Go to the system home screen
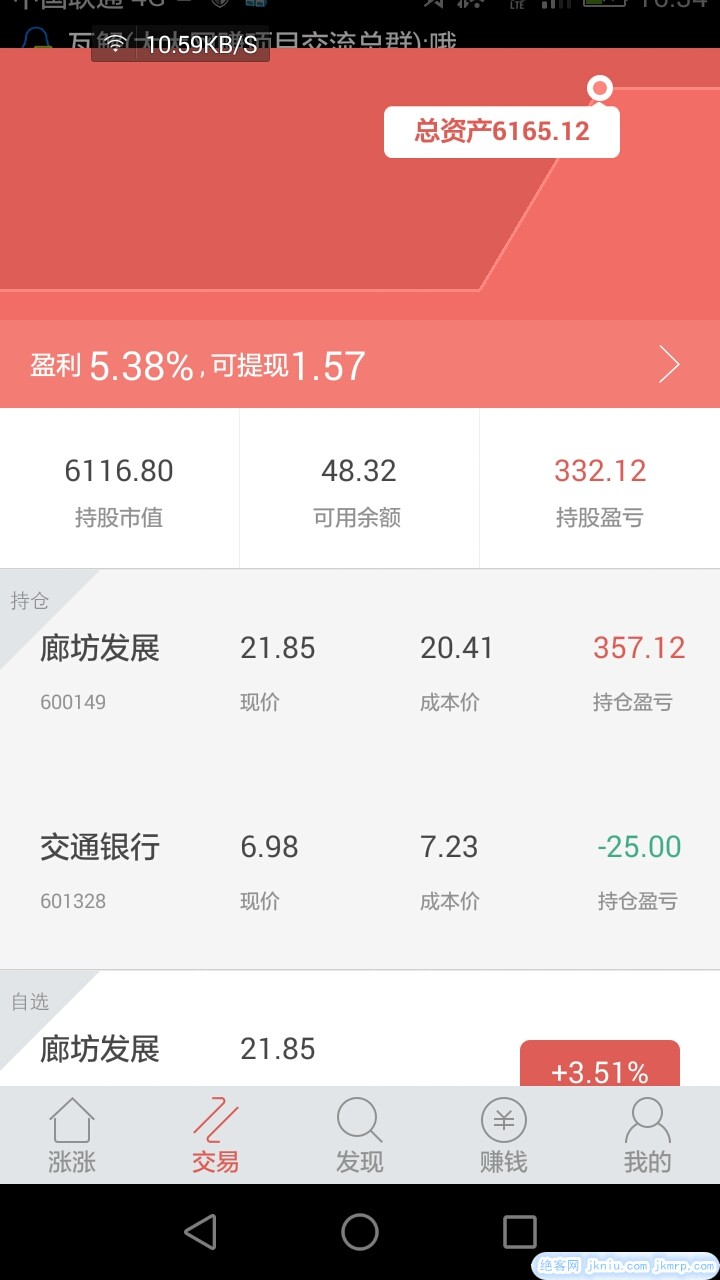The image size is (720, 1280). click(x=360, y=1232)
